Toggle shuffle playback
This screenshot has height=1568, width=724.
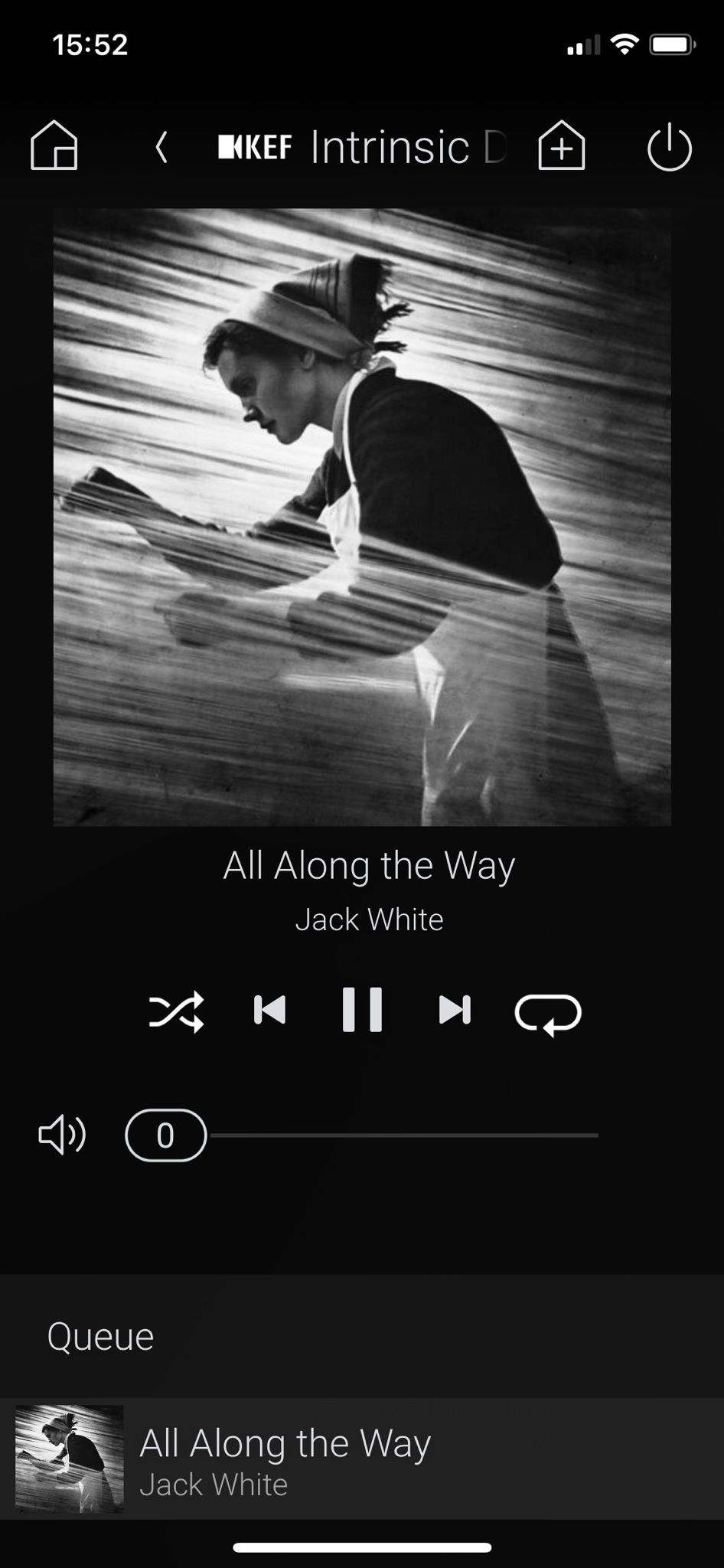tap(177, 1011)
